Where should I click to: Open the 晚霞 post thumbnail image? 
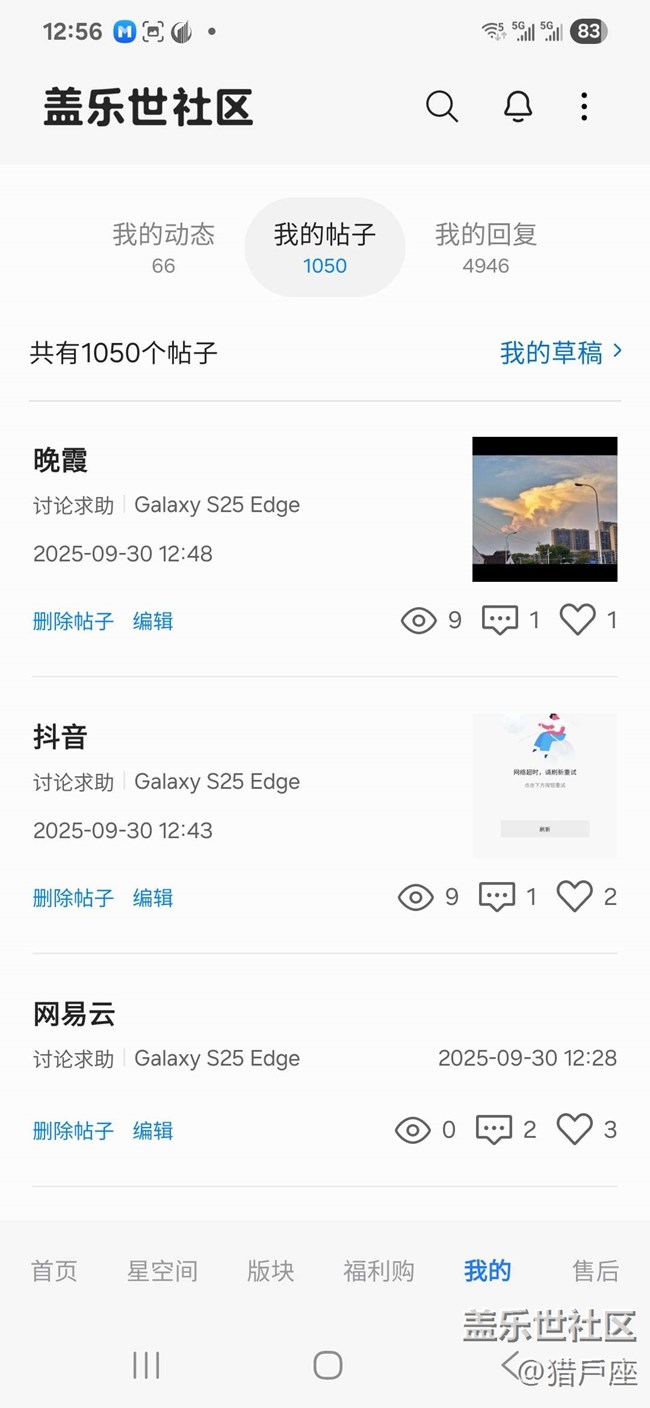(x=544, y=509)
